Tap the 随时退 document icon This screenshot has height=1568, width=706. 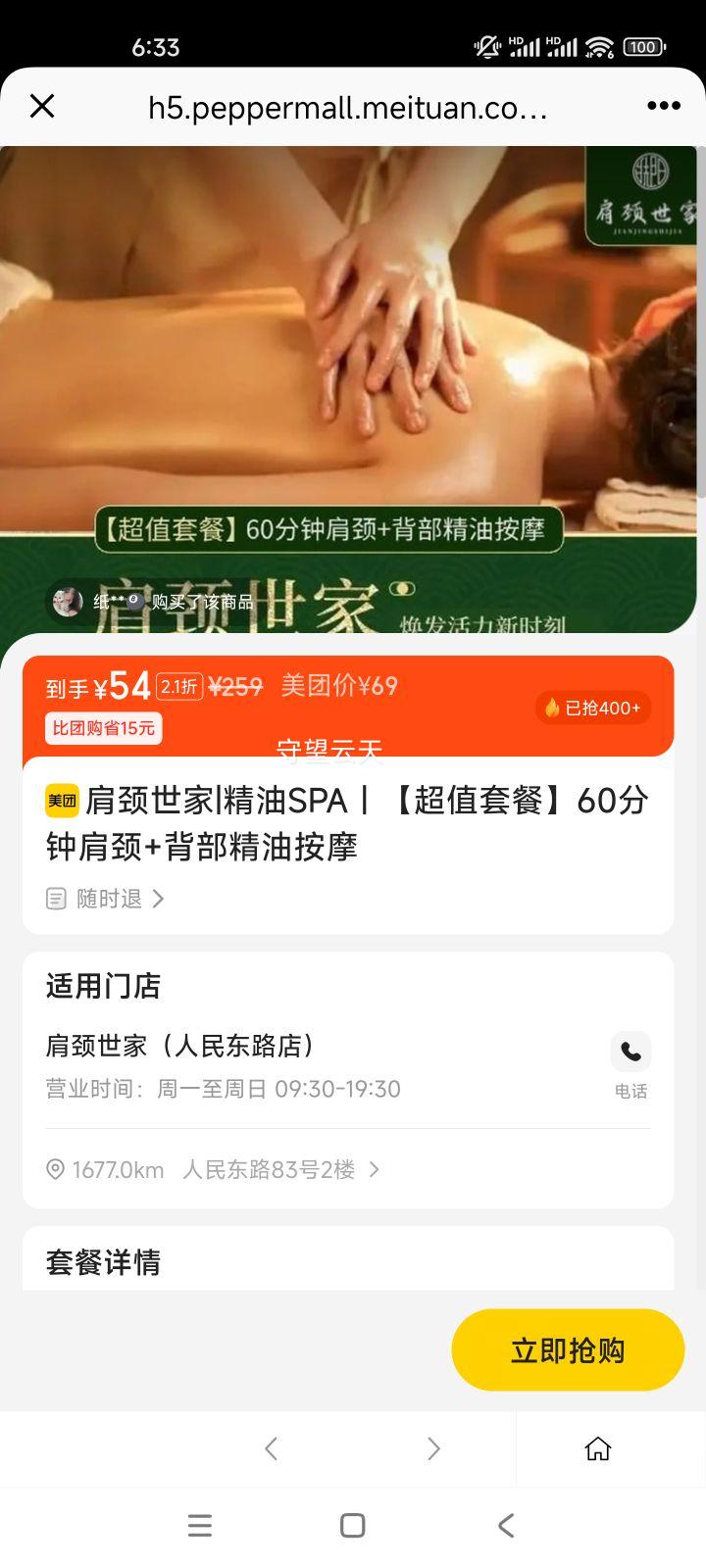56,898
